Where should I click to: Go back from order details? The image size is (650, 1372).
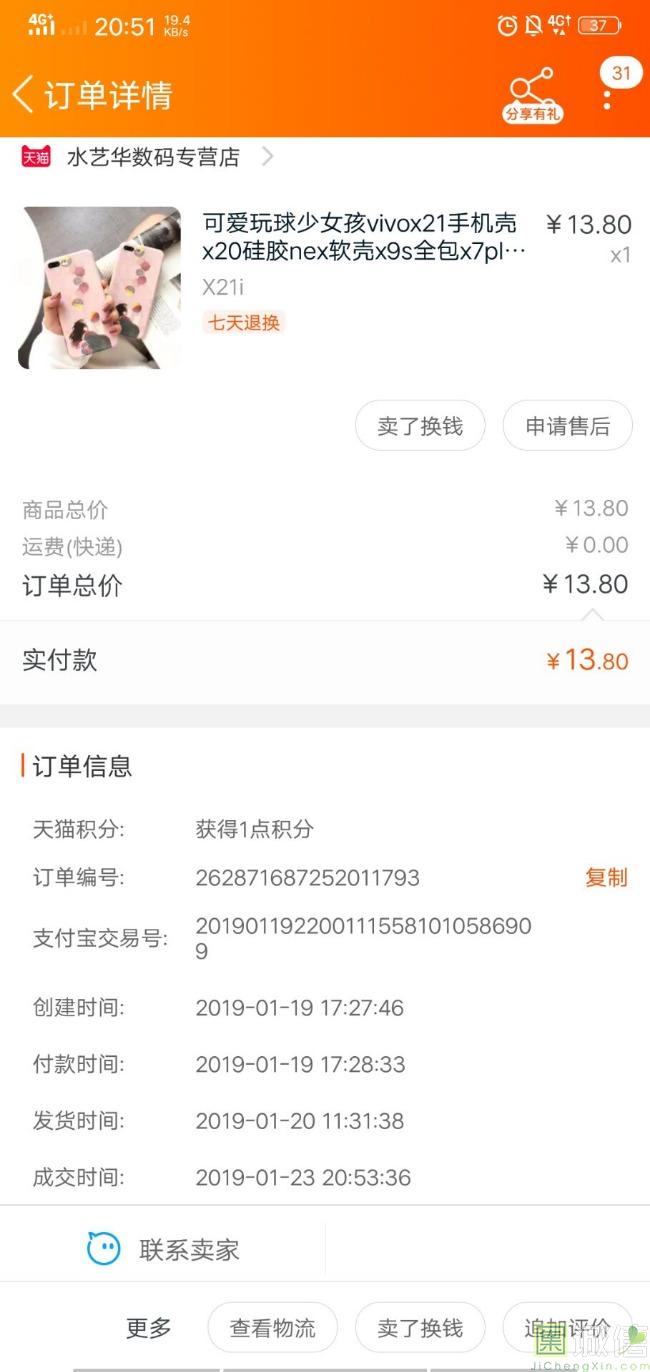point(24,95)
